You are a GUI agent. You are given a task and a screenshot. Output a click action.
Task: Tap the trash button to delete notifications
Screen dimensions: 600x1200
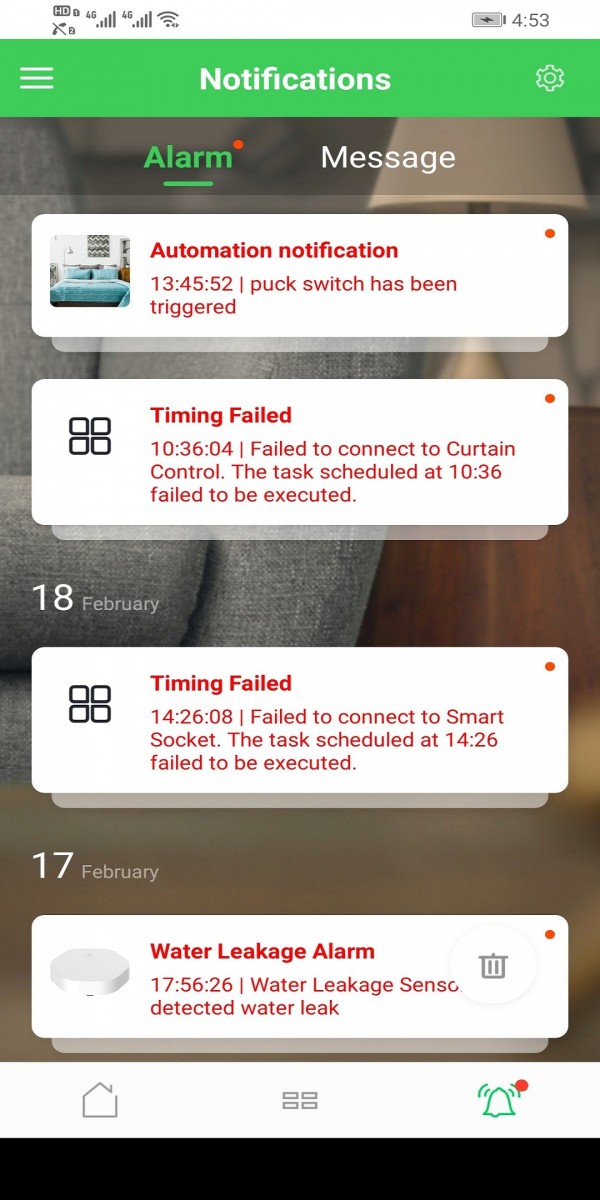(493, 966)
